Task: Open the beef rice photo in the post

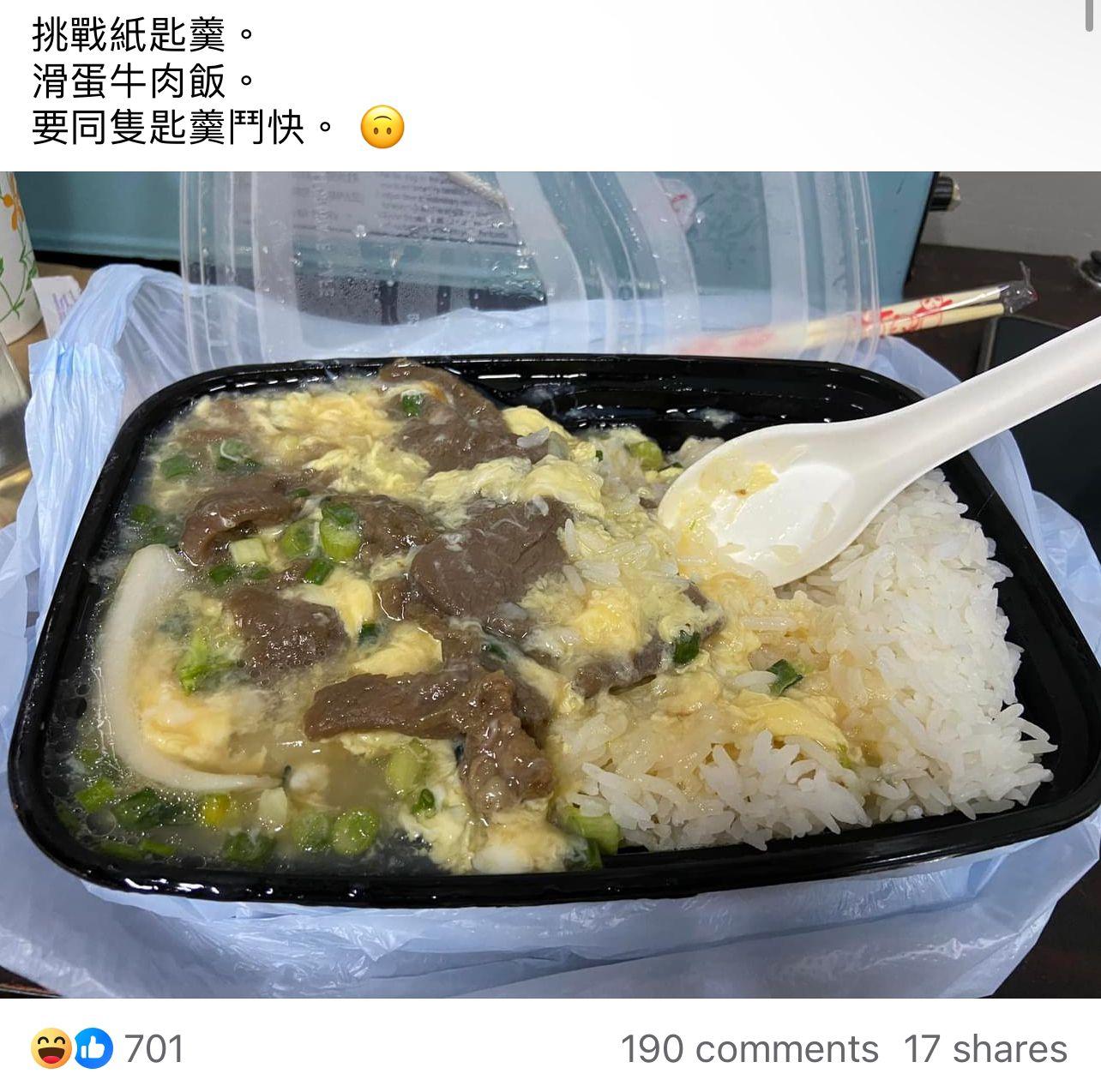Action: pyautogui.click(x=550, y=585)
